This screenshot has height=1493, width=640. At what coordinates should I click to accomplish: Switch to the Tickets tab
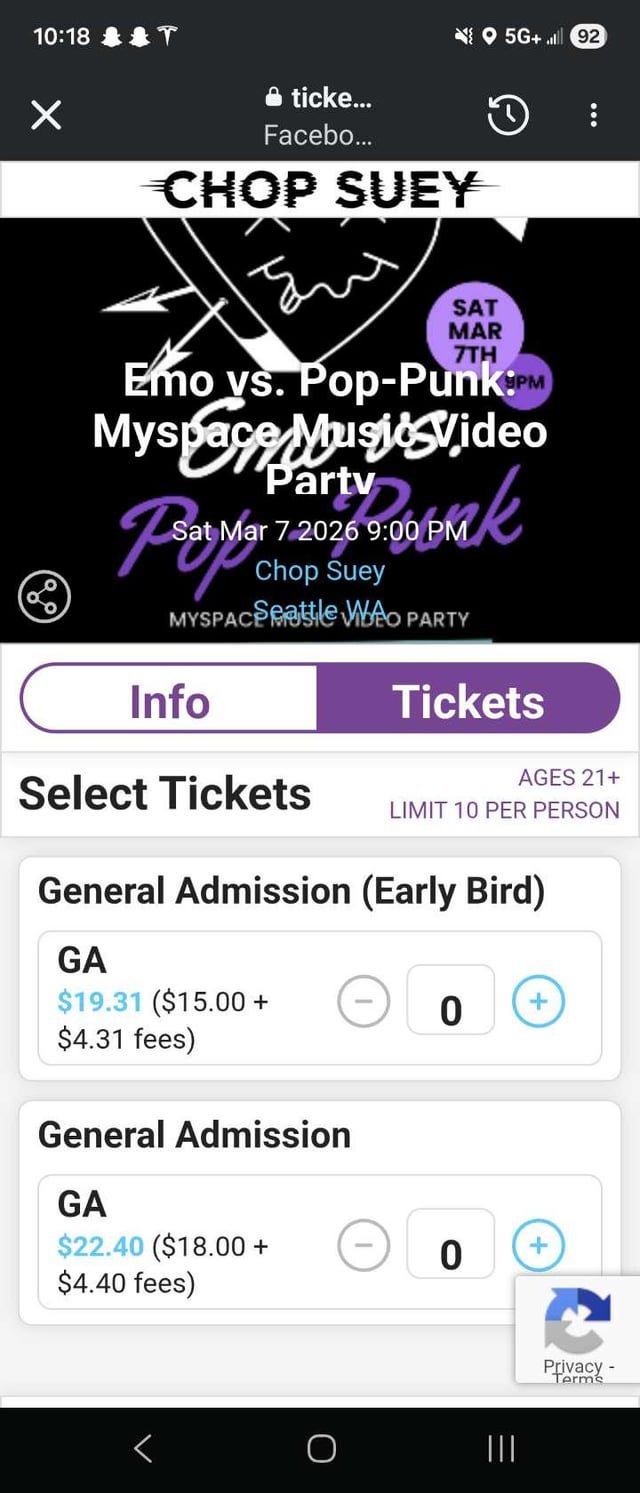(468, 700)
